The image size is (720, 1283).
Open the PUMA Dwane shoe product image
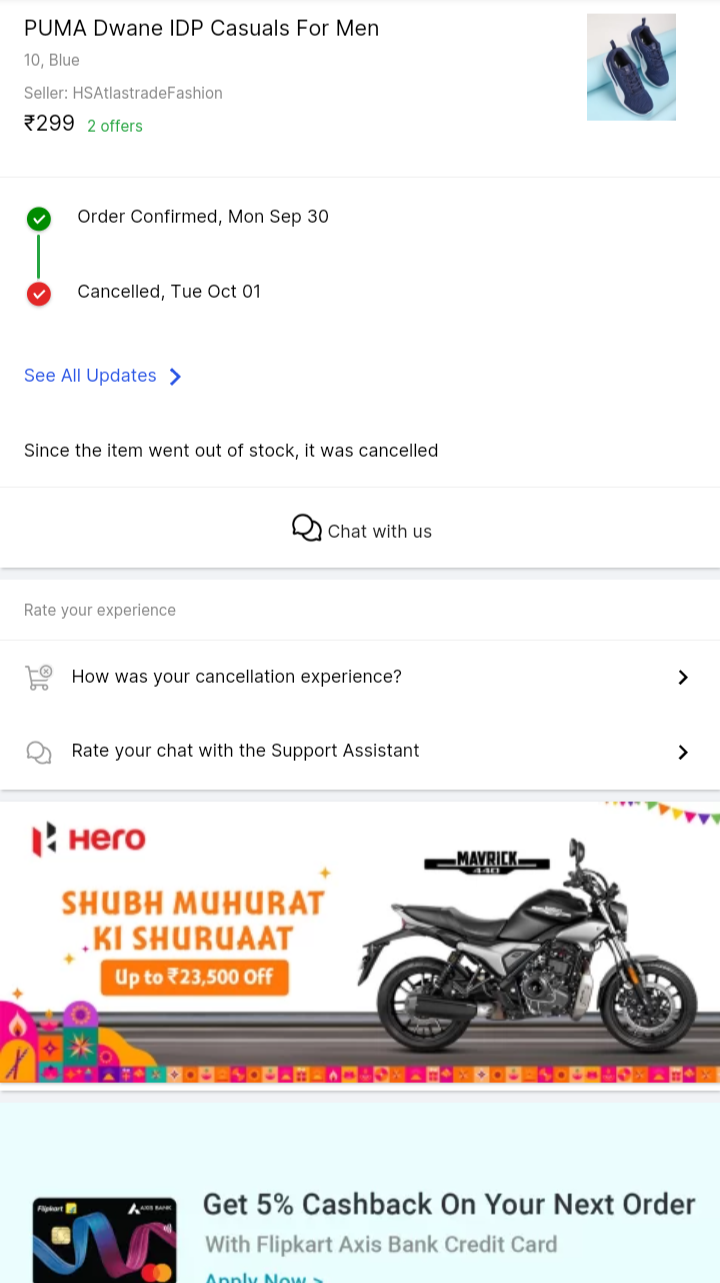pyautogui.click(x=631, y=67)
